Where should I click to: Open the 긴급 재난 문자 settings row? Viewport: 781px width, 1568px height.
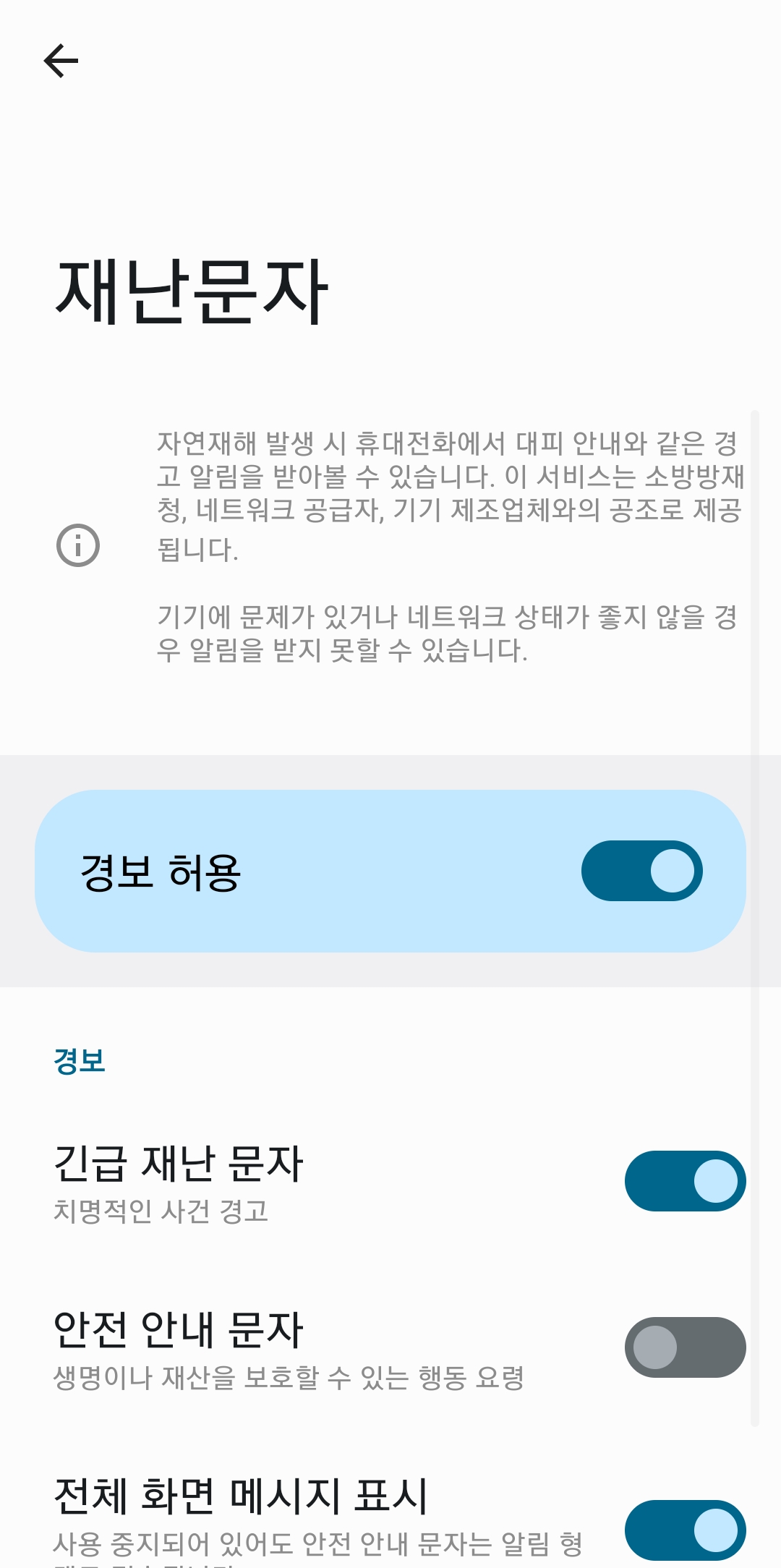(289, 1179)
